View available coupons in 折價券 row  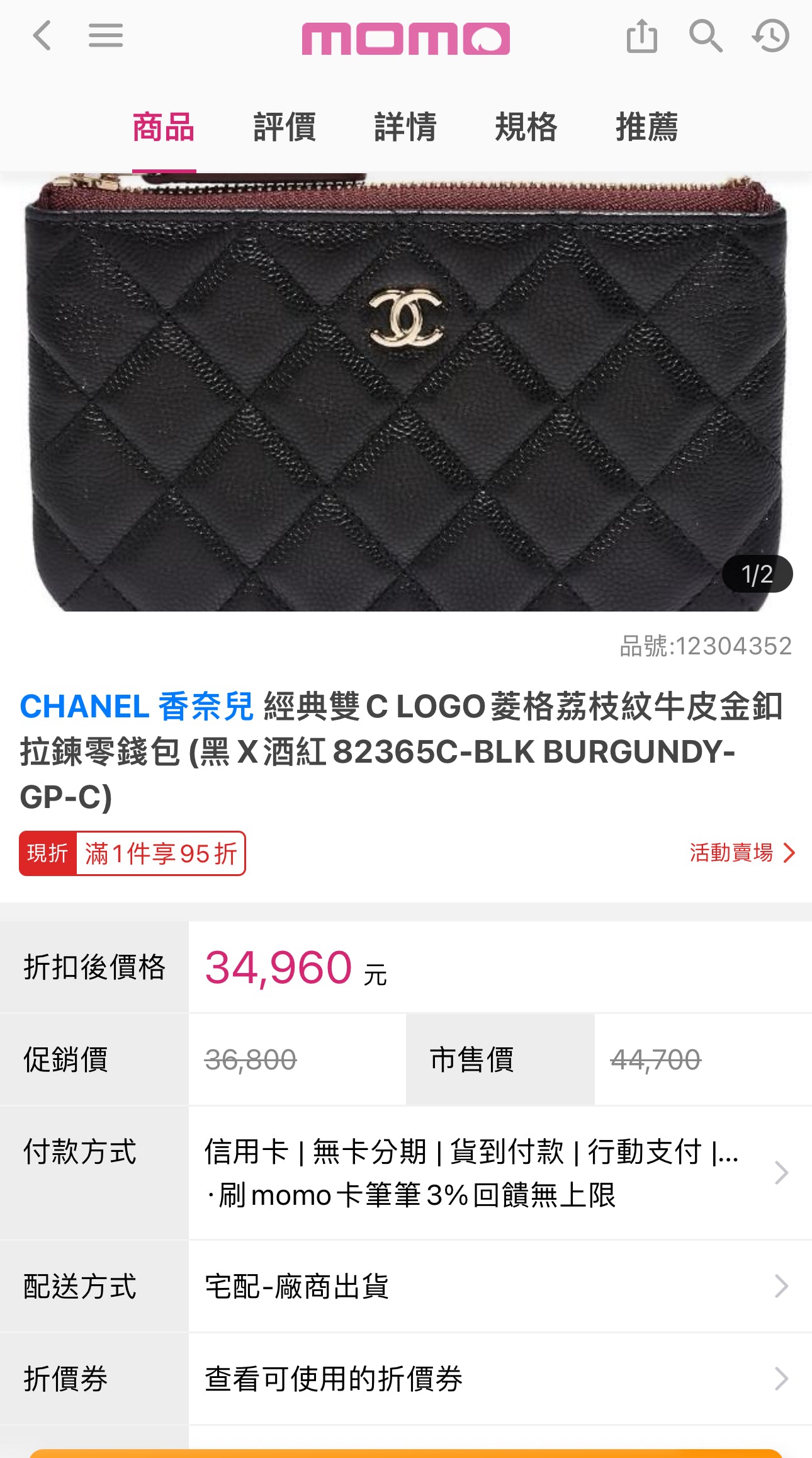click(497, 1379)
